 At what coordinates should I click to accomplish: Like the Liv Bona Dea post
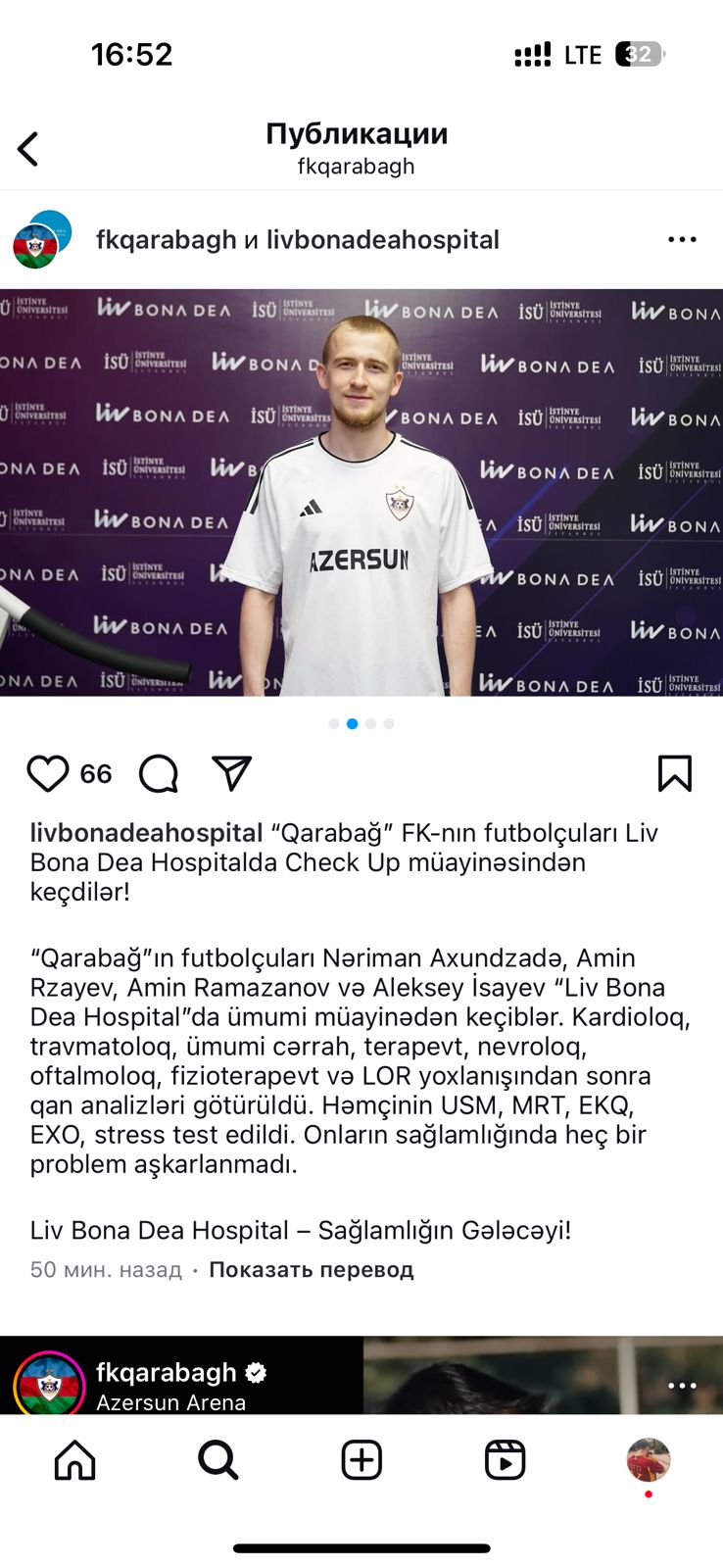pyautogui.click(x=48, y=774)
